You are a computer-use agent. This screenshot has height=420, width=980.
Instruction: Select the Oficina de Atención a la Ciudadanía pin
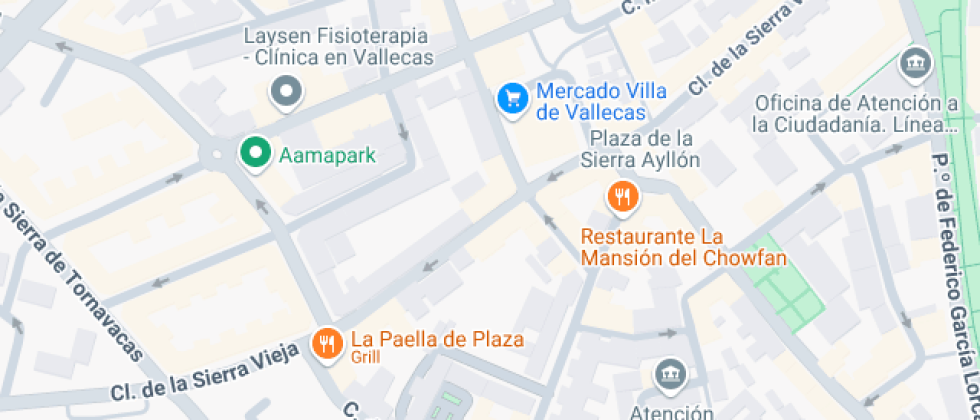coord(916,64)
